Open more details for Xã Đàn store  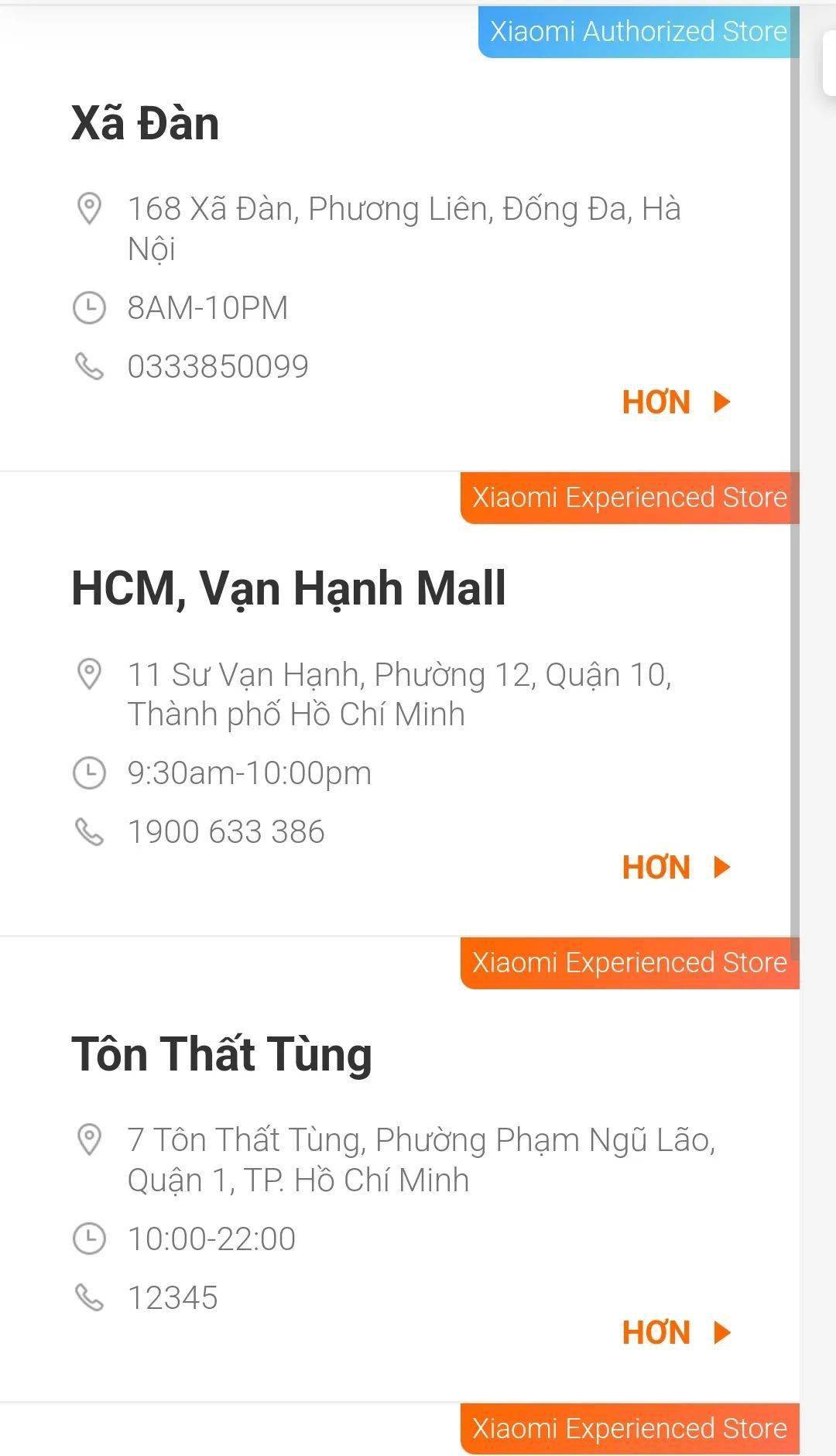[676, 403]
